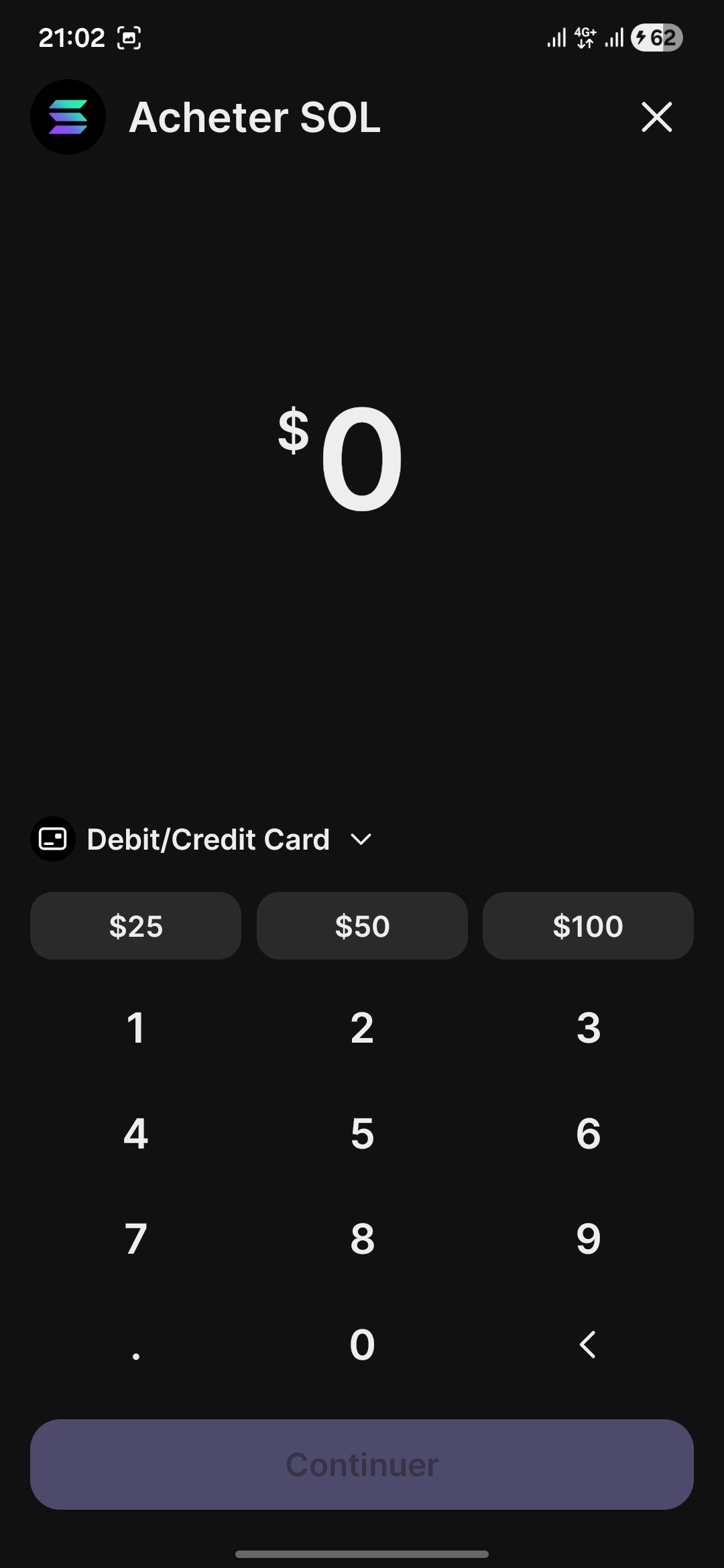Tap digit 5 on the keypad
Screen dimensions: 724x1568
(x=362, y=1133)
